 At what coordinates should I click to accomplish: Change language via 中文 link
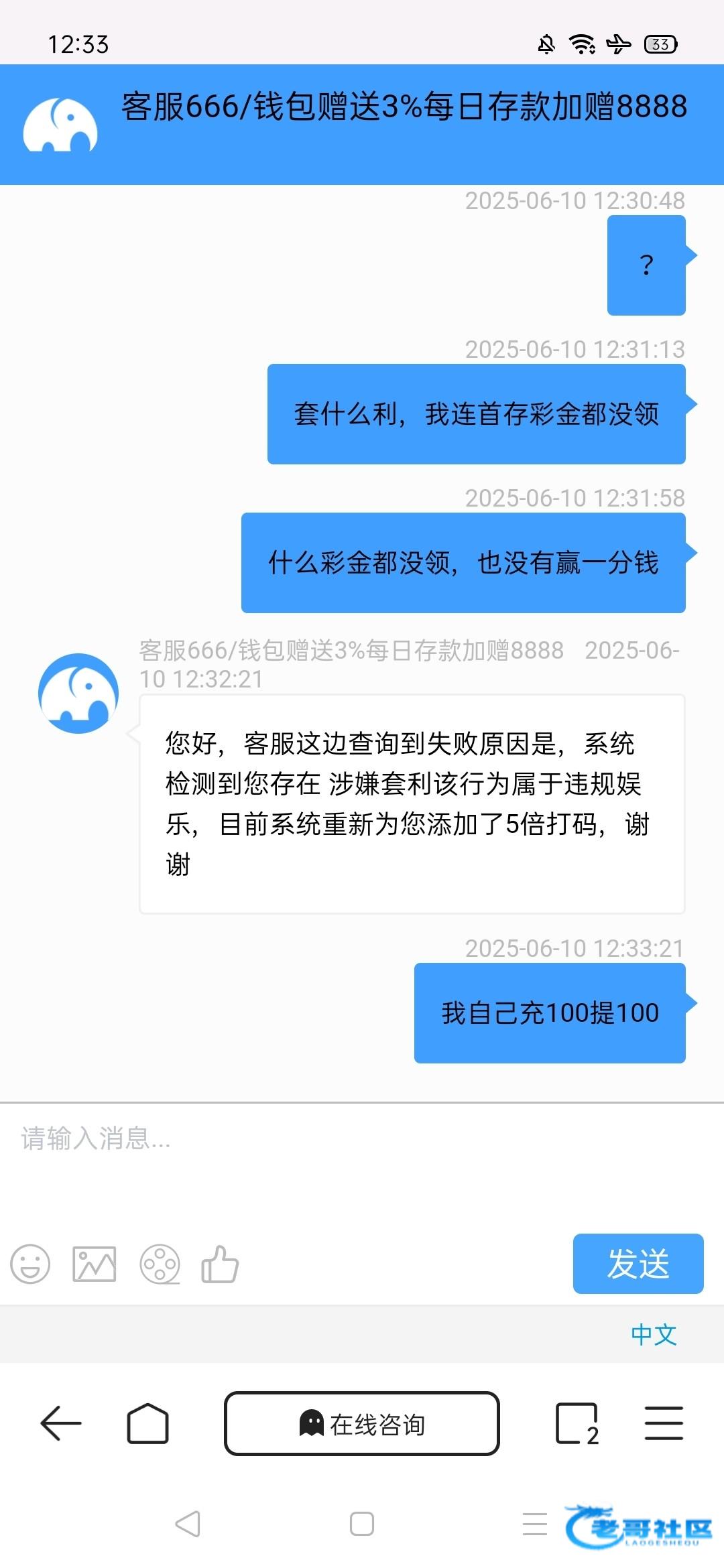pos(654,1335)
